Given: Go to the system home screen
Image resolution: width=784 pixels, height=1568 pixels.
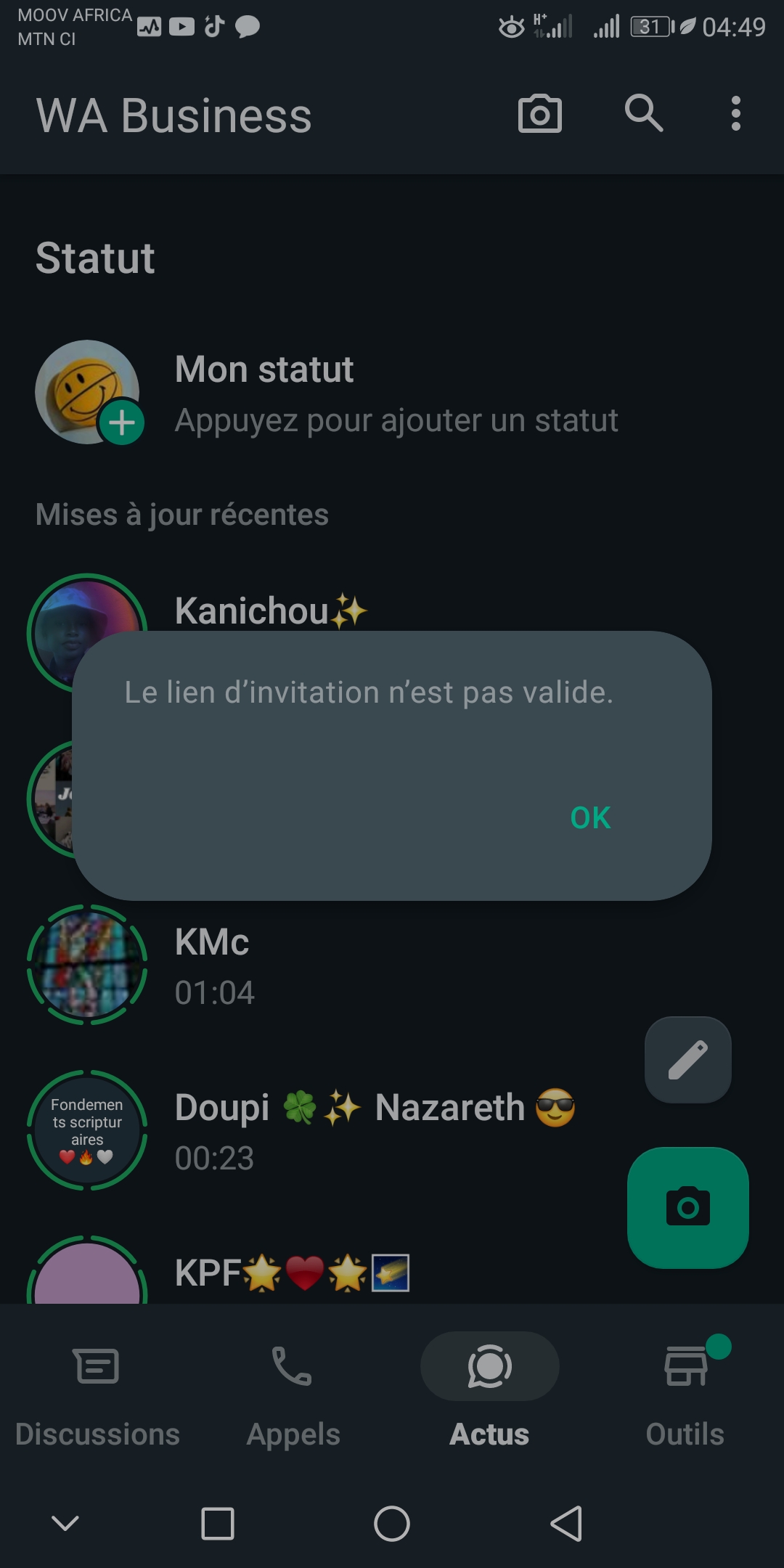Looking at the screenshot, I should pos(392,1523).
